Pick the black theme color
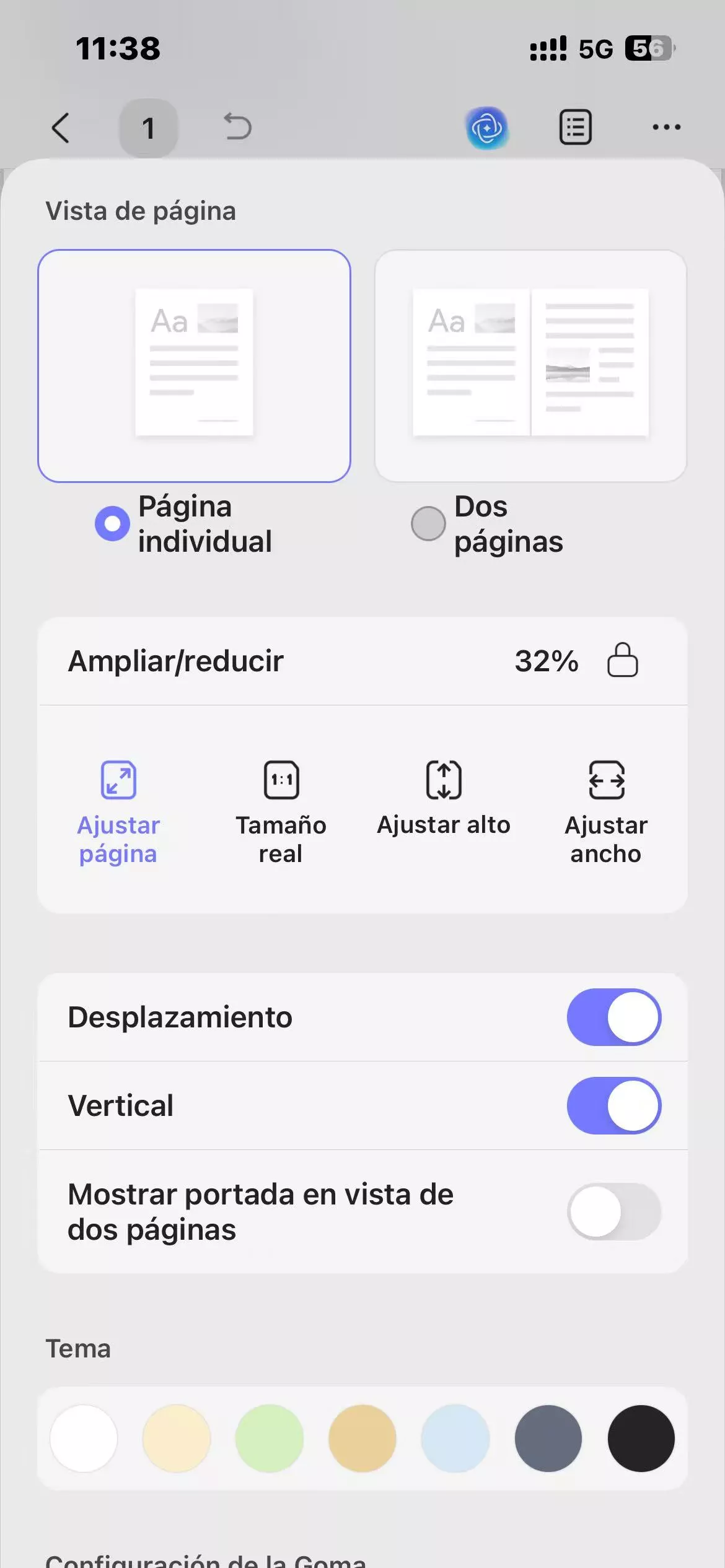The height and width of the screenshot is (1568, 725). pos(641,1438)
